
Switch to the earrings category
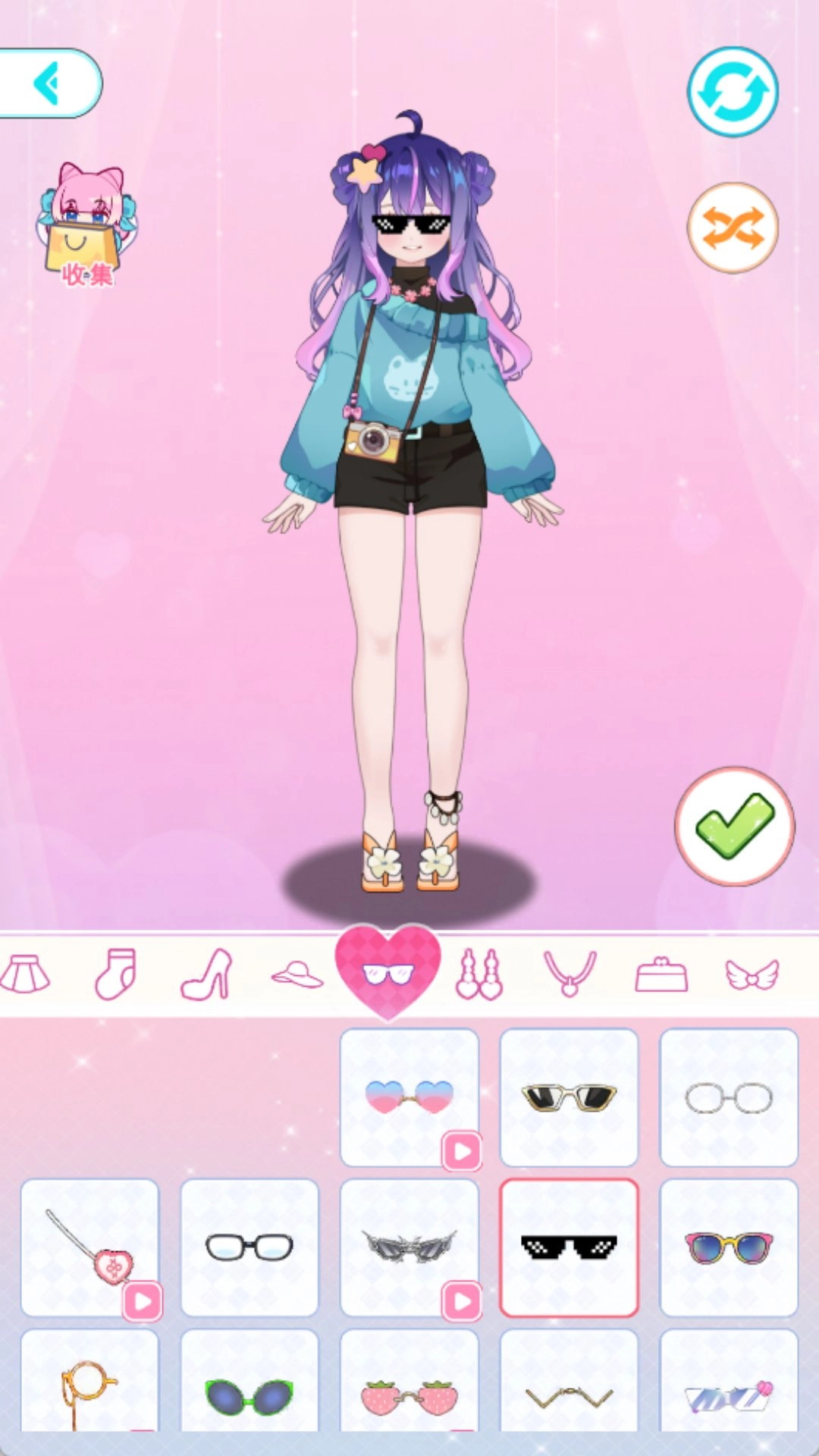(x=479, y=974)
